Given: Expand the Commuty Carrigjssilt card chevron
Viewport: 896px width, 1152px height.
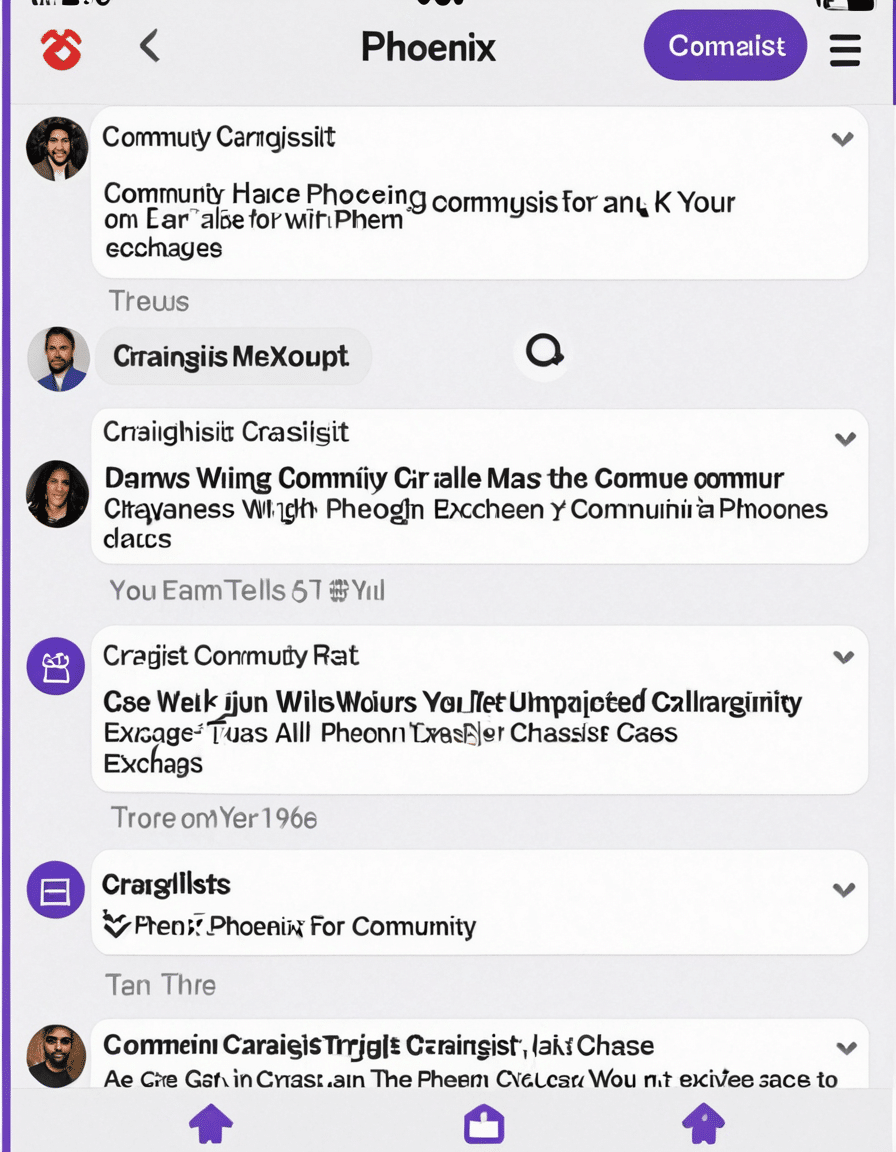Looking at the screenshot, I should click(x=843, y=139).
